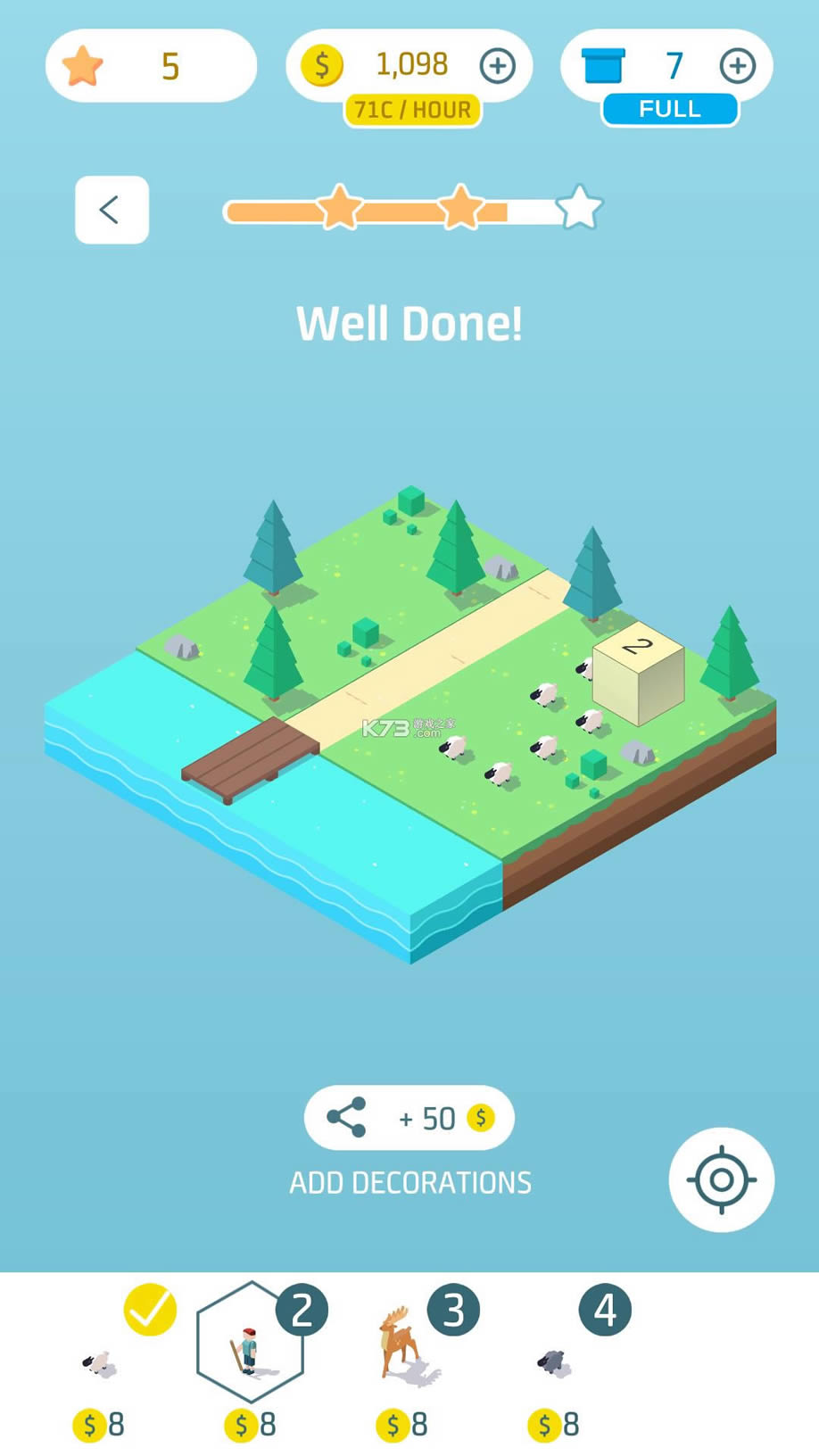Open ADD DECORATIONS
819x1456 pixels.
409,1181
